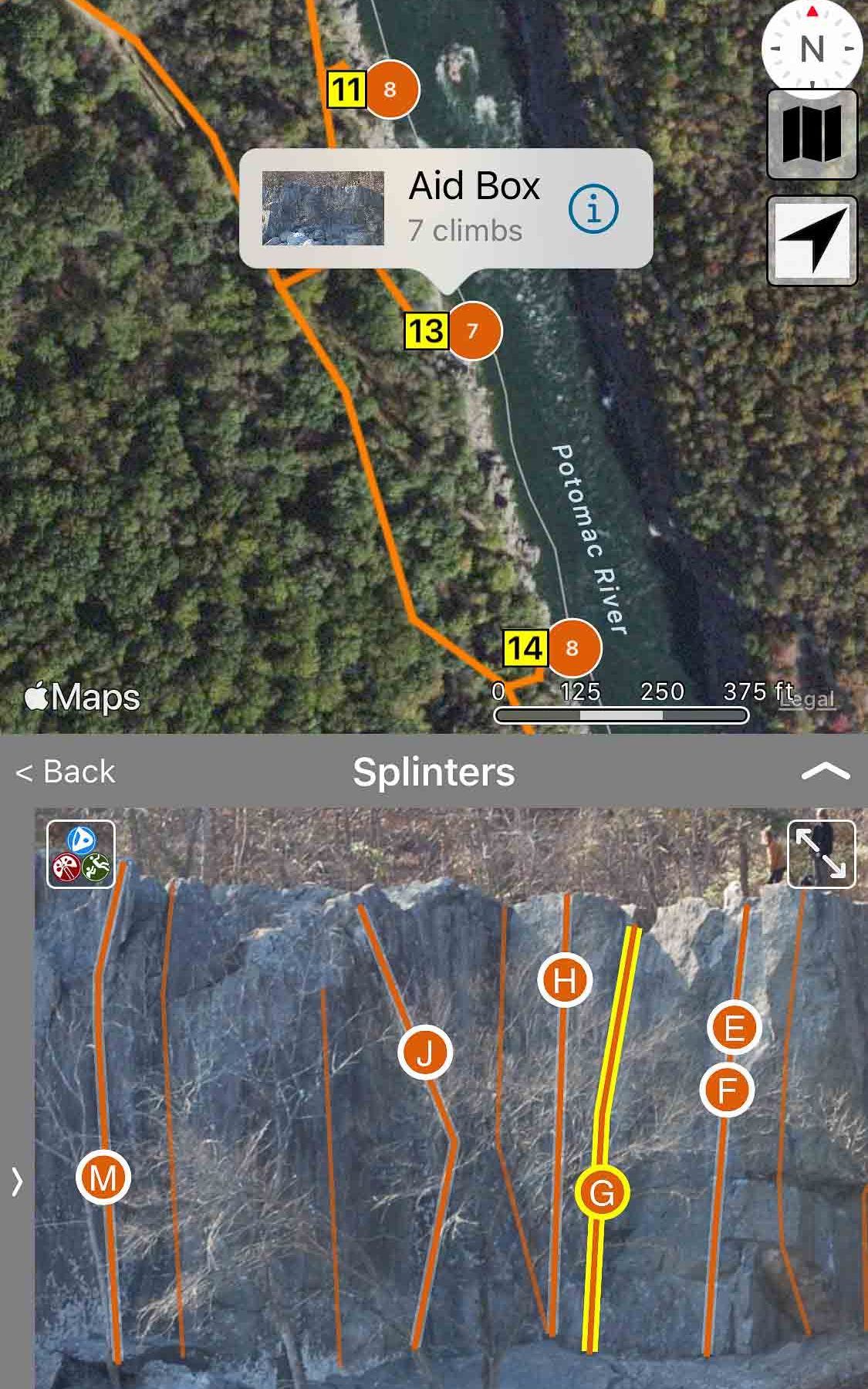Select map marker 11 with 8 climbs
This screenshot has width=868, height=1389.
tap(390, 90)
